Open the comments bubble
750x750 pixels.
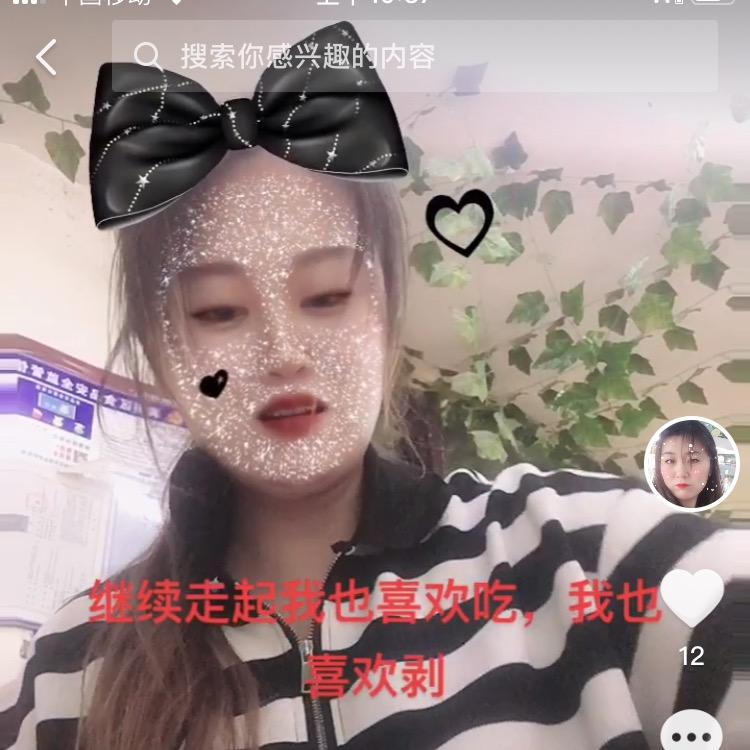tap(691, 732)
